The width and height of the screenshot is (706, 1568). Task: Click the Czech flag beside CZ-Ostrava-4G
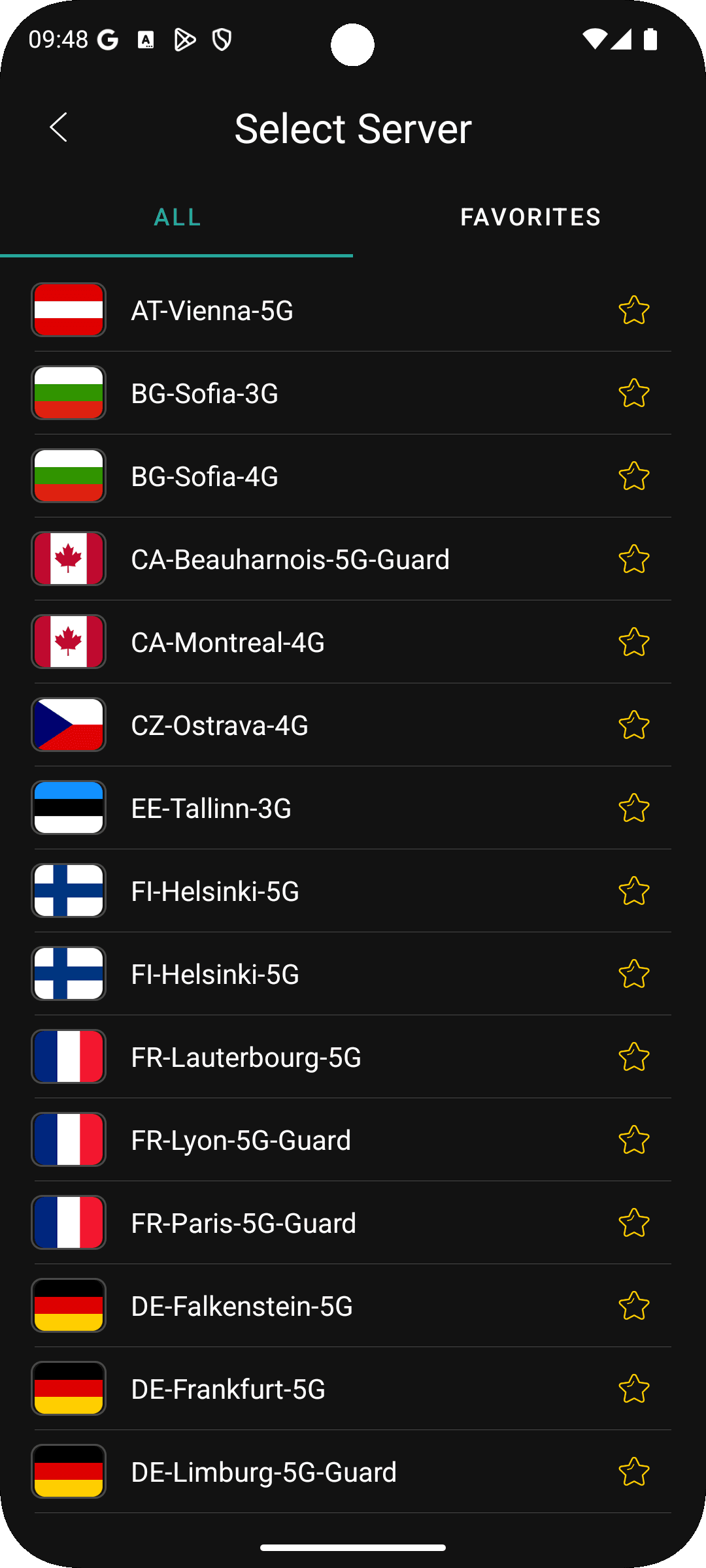pyautogui.click(x=68, y=725)
